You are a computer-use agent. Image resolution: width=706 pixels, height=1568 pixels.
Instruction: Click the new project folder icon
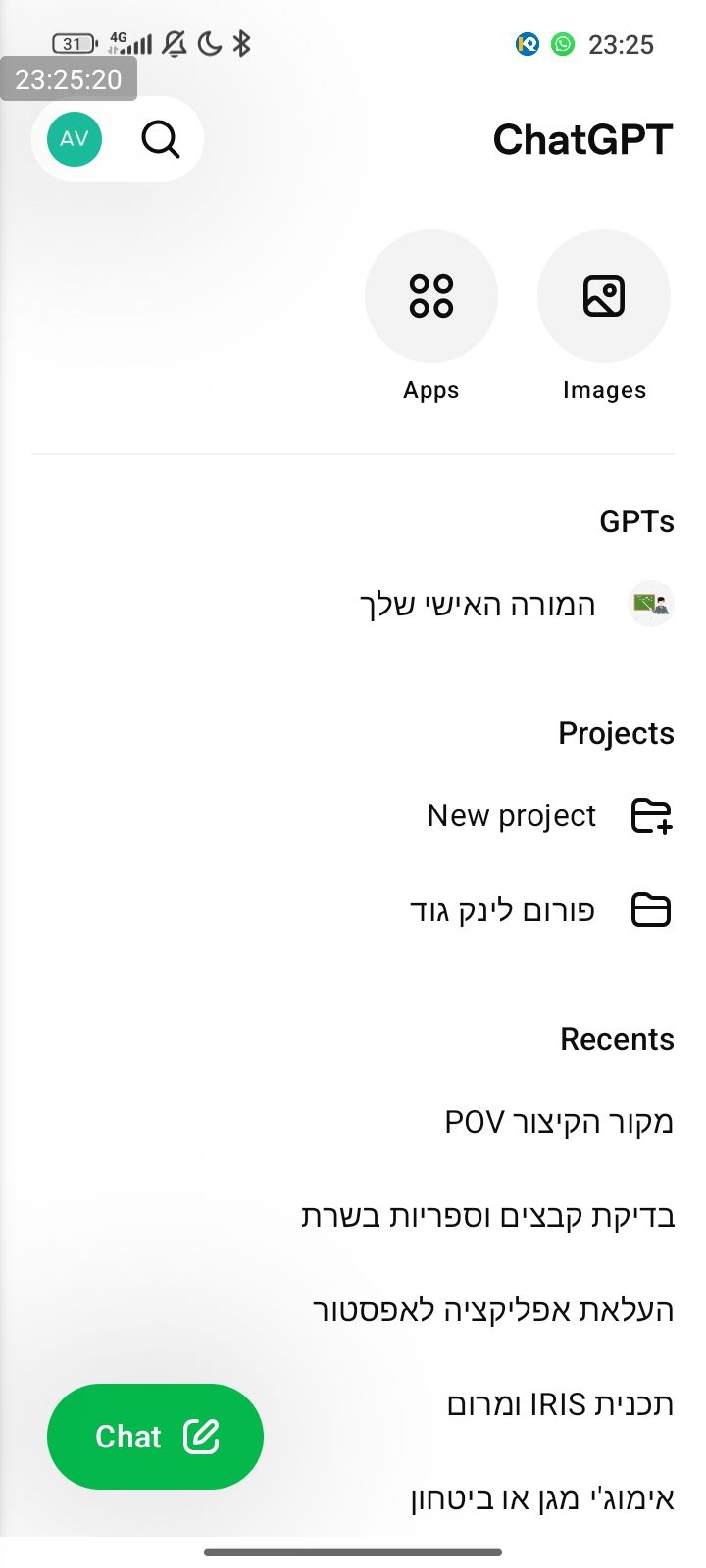(x=651, y=815)
